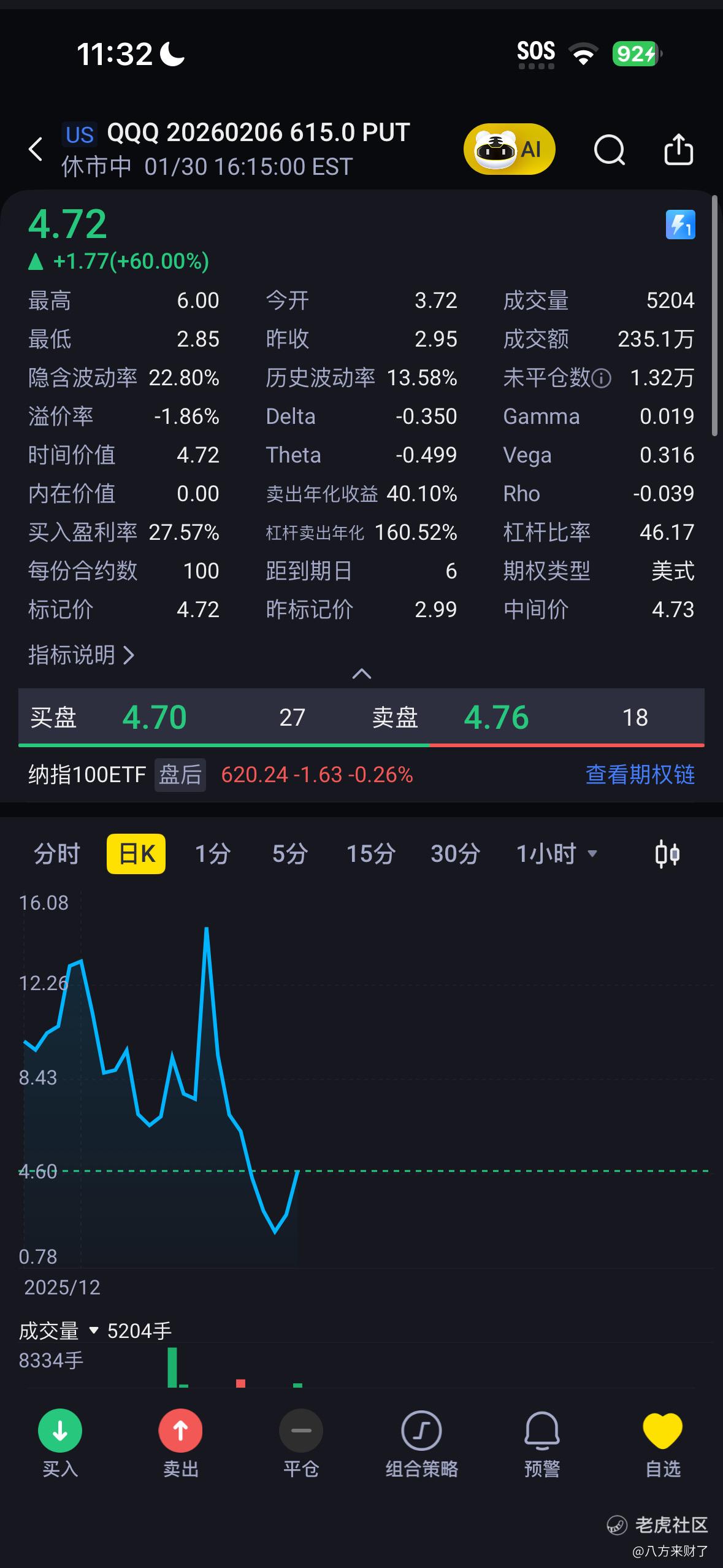
Task: Open 指标说明 indicator explanation
Action: coord(81,655)
